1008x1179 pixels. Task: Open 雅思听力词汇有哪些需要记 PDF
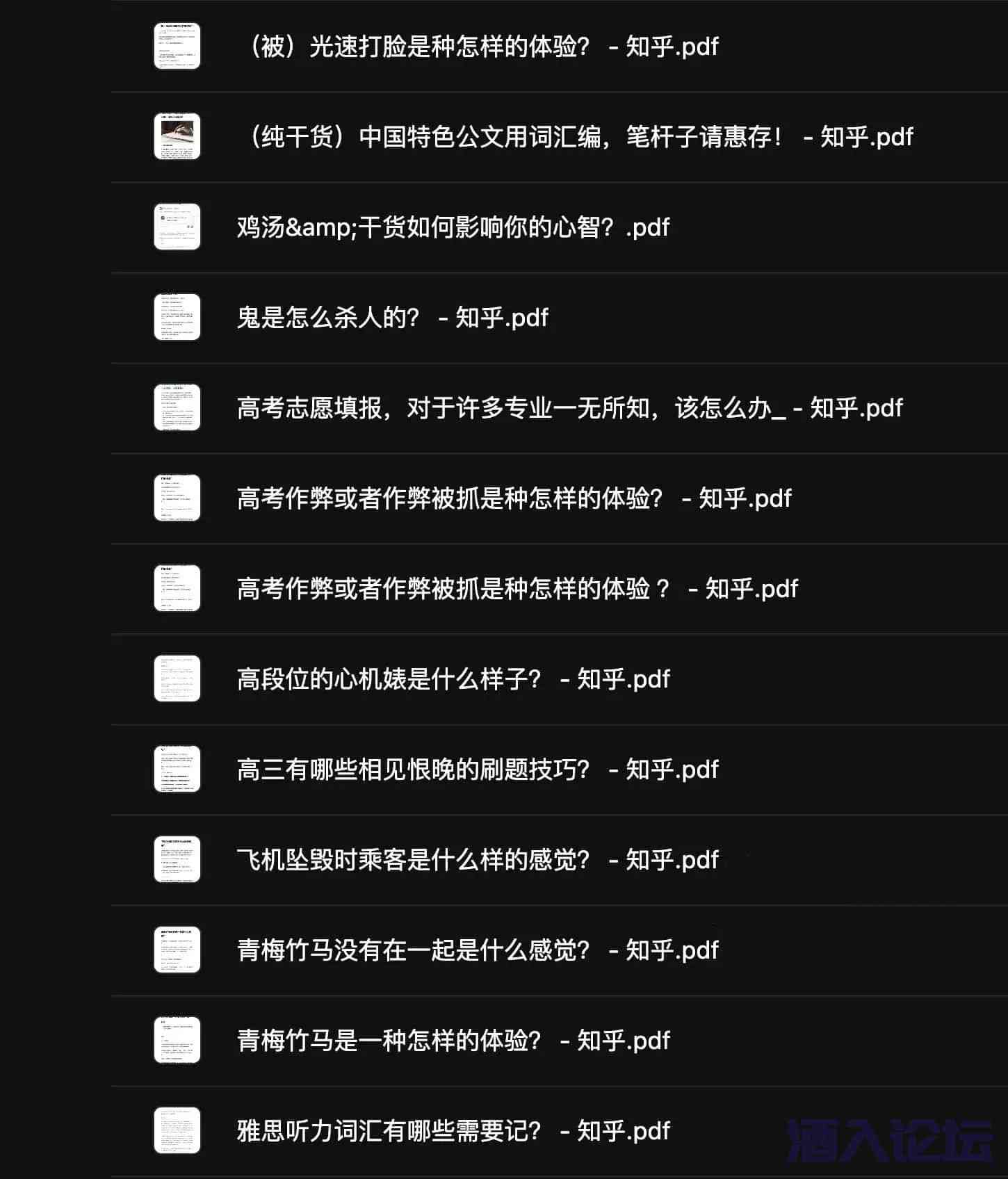453,1131
